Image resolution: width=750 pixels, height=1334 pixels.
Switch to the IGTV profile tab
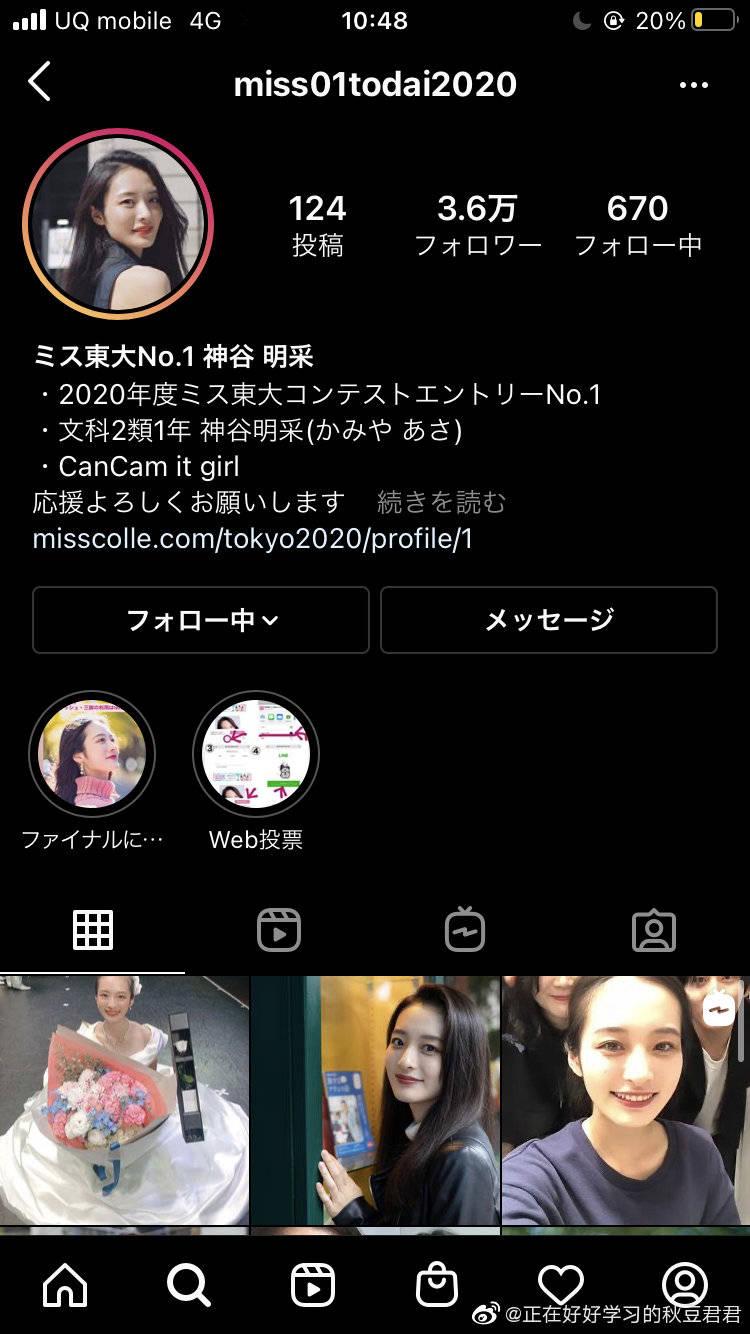pyautogui.click(x=465, y=931)
